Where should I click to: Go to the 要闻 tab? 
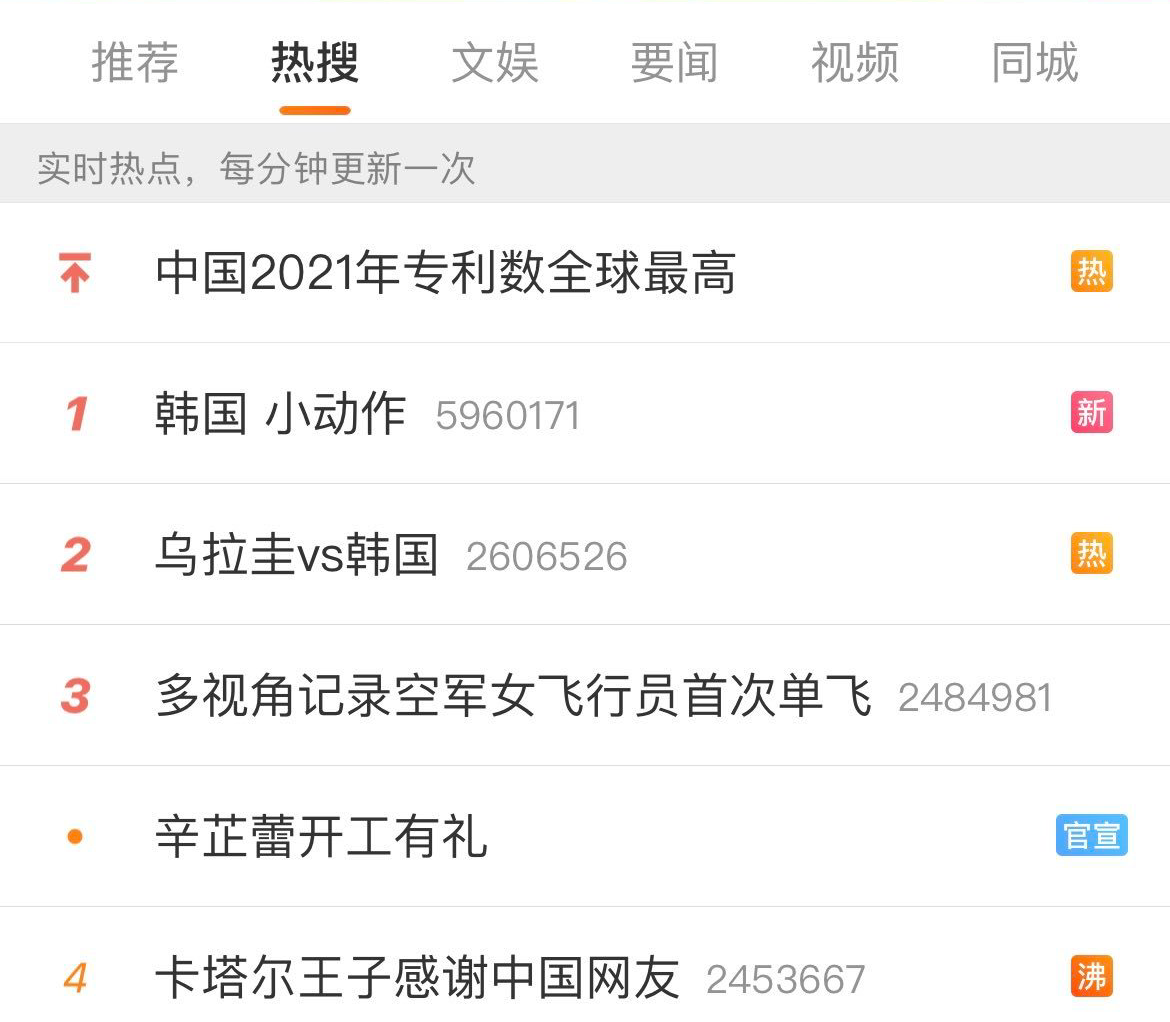tap(675, 63)
